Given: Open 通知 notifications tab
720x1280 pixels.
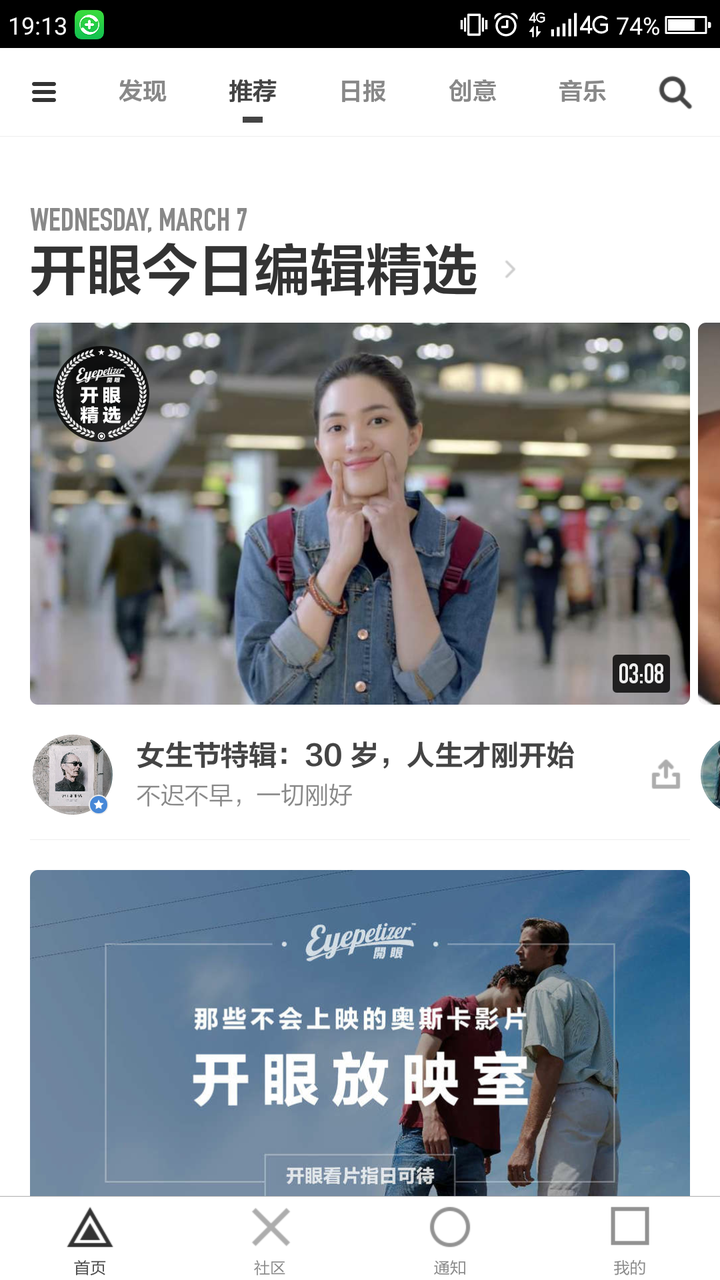Looking at the screenshot, I should [x=450, y=1240].
